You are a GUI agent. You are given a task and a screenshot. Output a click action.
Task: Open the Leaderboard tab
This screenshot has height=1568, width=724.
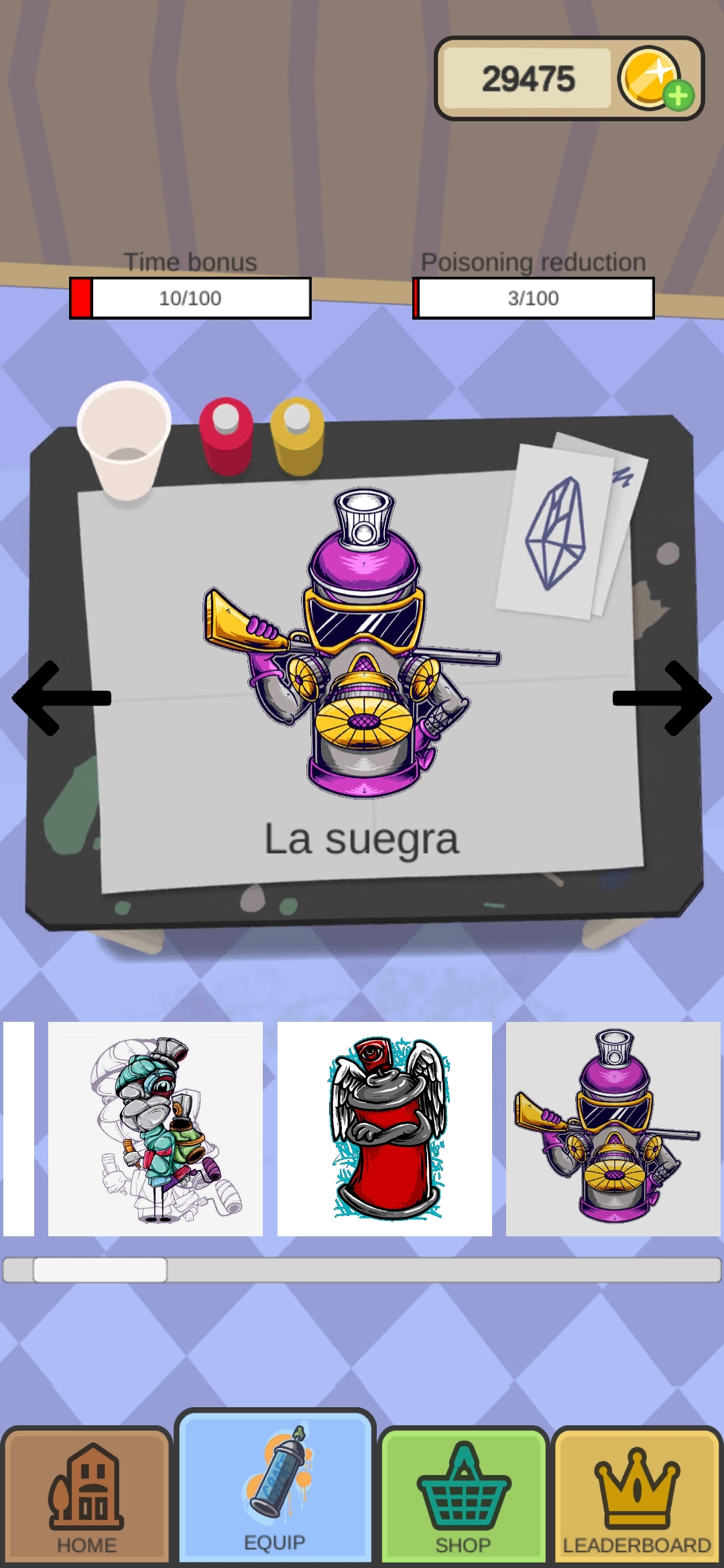(637, 1497)
